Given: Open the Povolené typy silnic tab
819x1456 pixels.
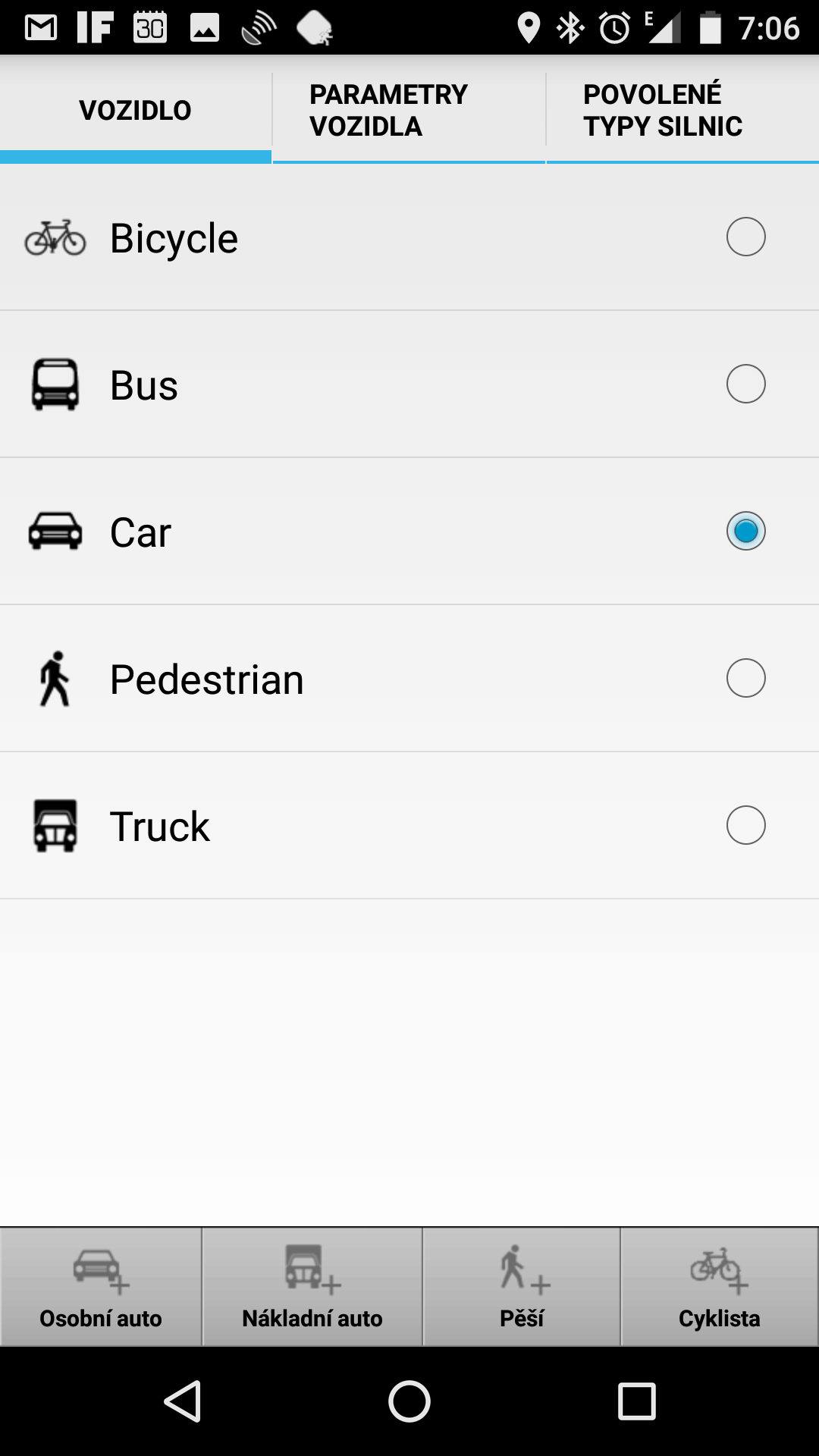Looking at the screenshot, I should [682, 110].
